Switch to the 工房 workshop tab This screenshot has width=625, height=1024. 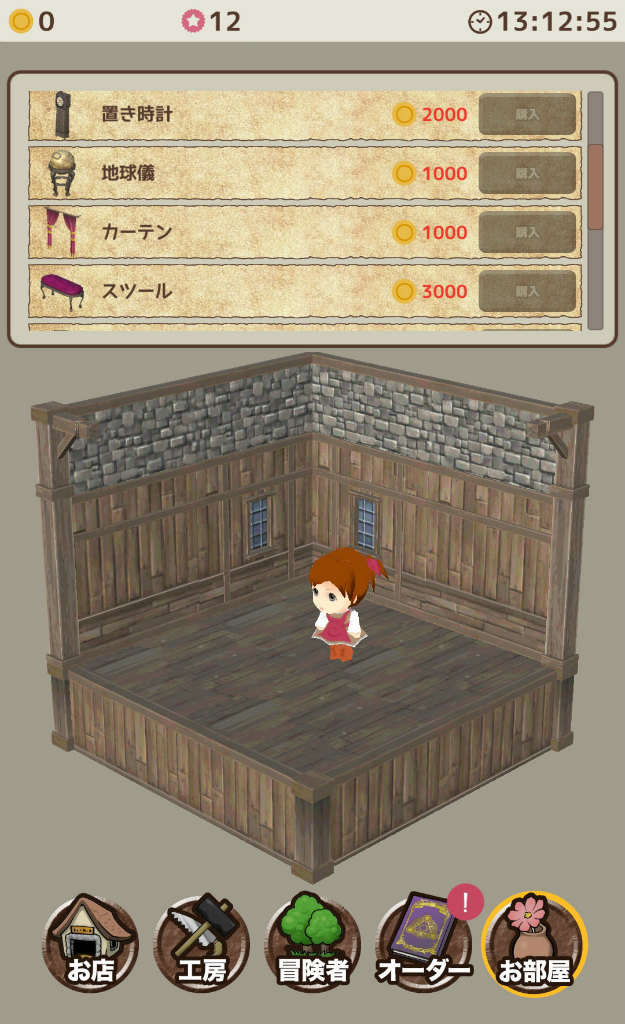[201, 943]
